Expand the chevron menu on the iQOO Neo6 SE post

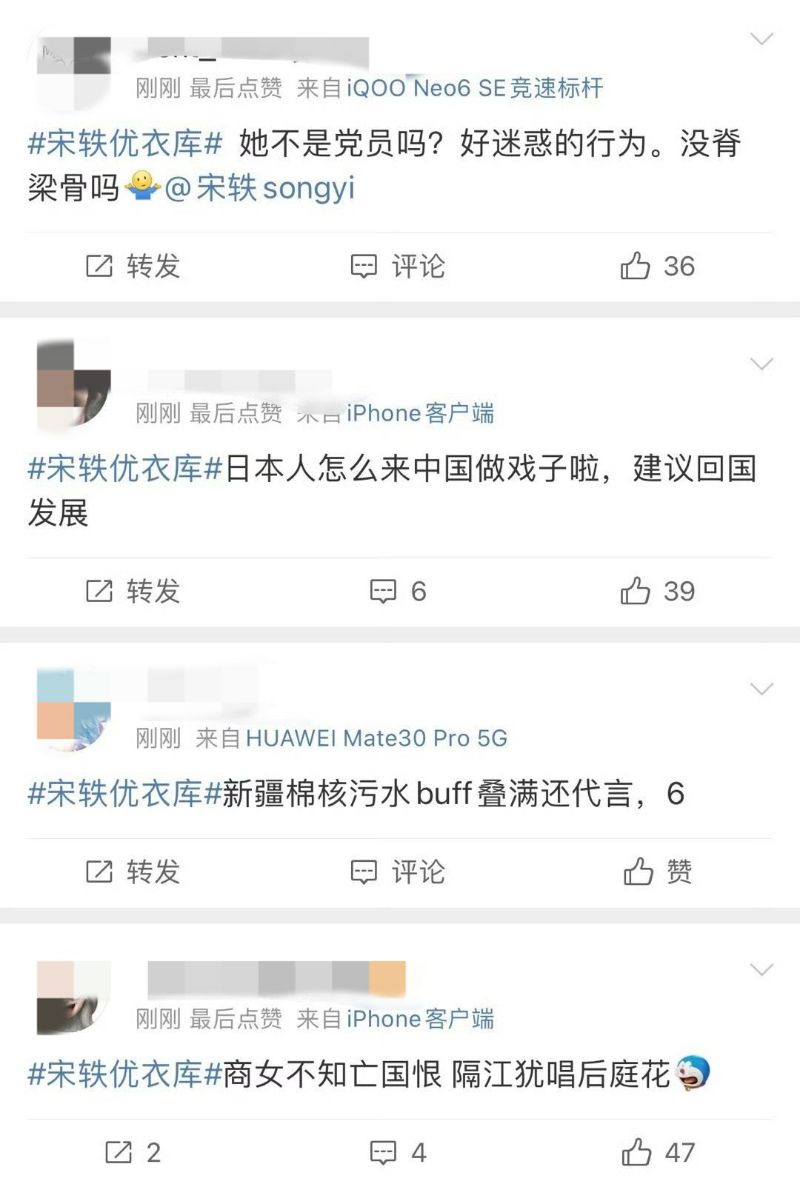[x=762, y=39]
